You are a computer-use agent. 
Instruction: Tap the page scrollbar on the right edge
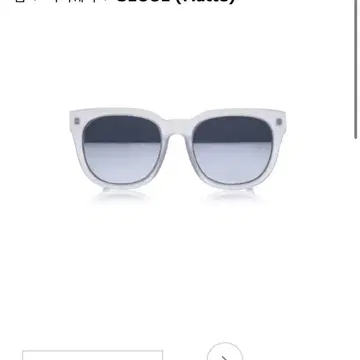[x=356, y=69]
